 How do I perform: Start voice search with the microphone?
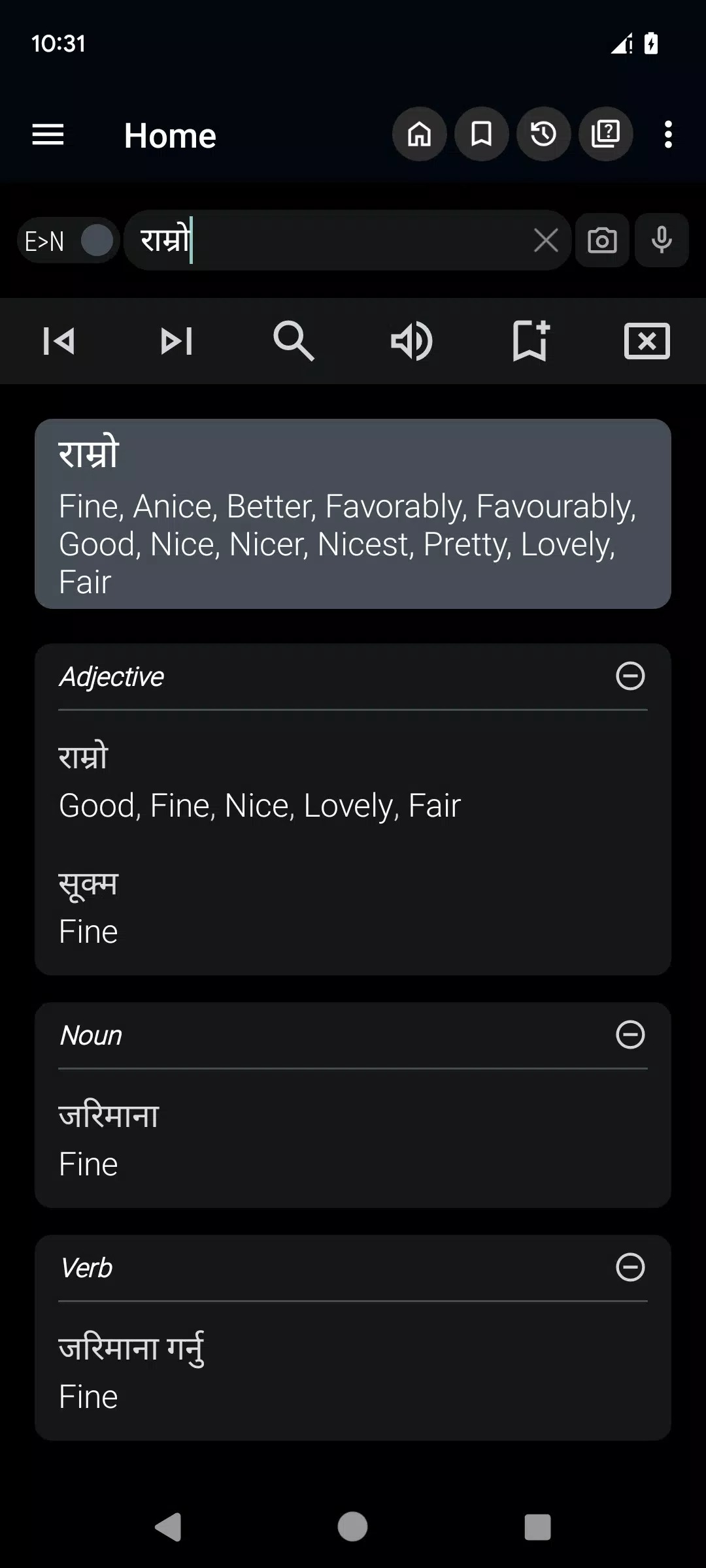click(662, 240)
